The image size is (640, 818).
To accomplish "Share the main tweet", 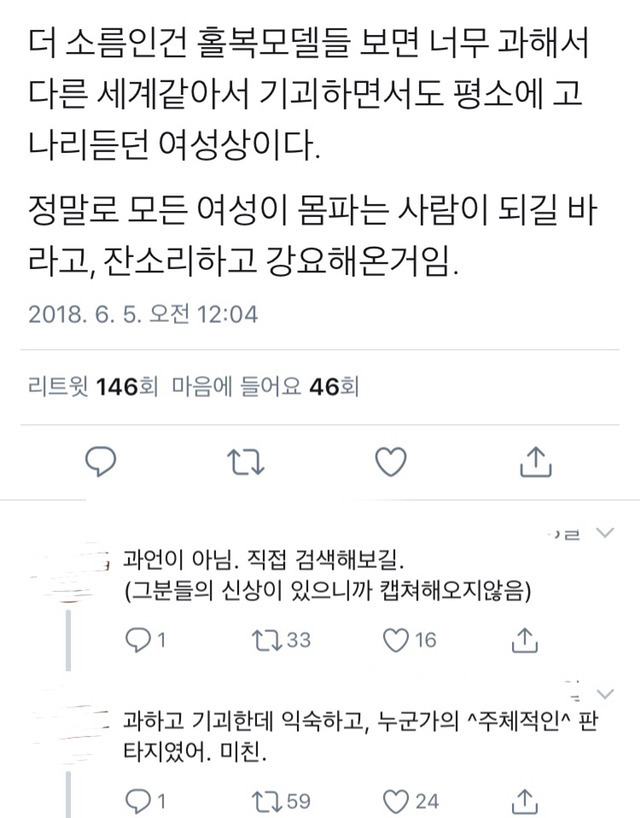I will [x=535, y=460].
